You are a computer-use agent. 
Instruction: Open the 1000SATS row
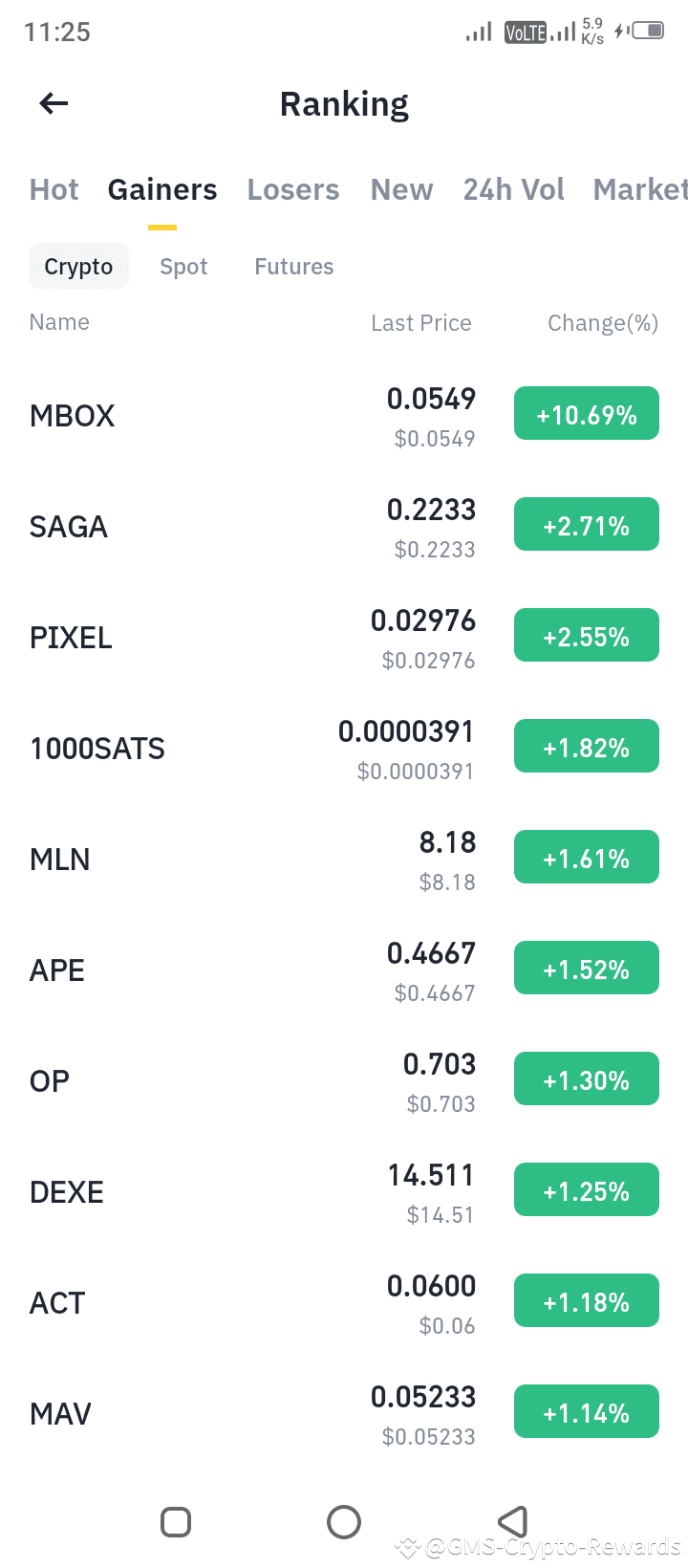[344, 748]
